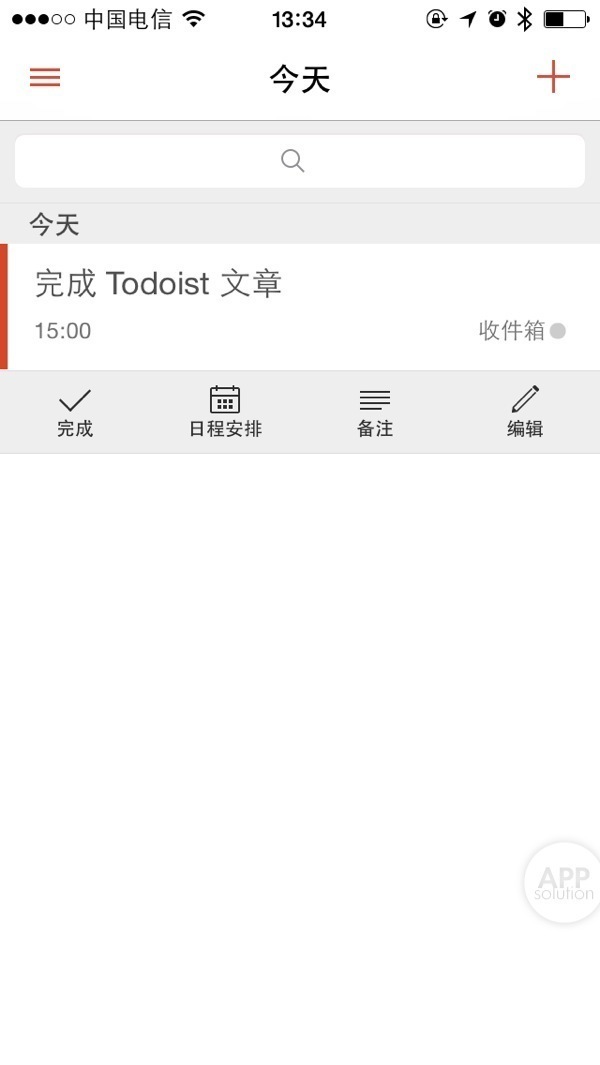The height and width of the screenshot is (1065, 600).
Task: Open the hamburger drawer menu
Action: click(x=45, y=78)
